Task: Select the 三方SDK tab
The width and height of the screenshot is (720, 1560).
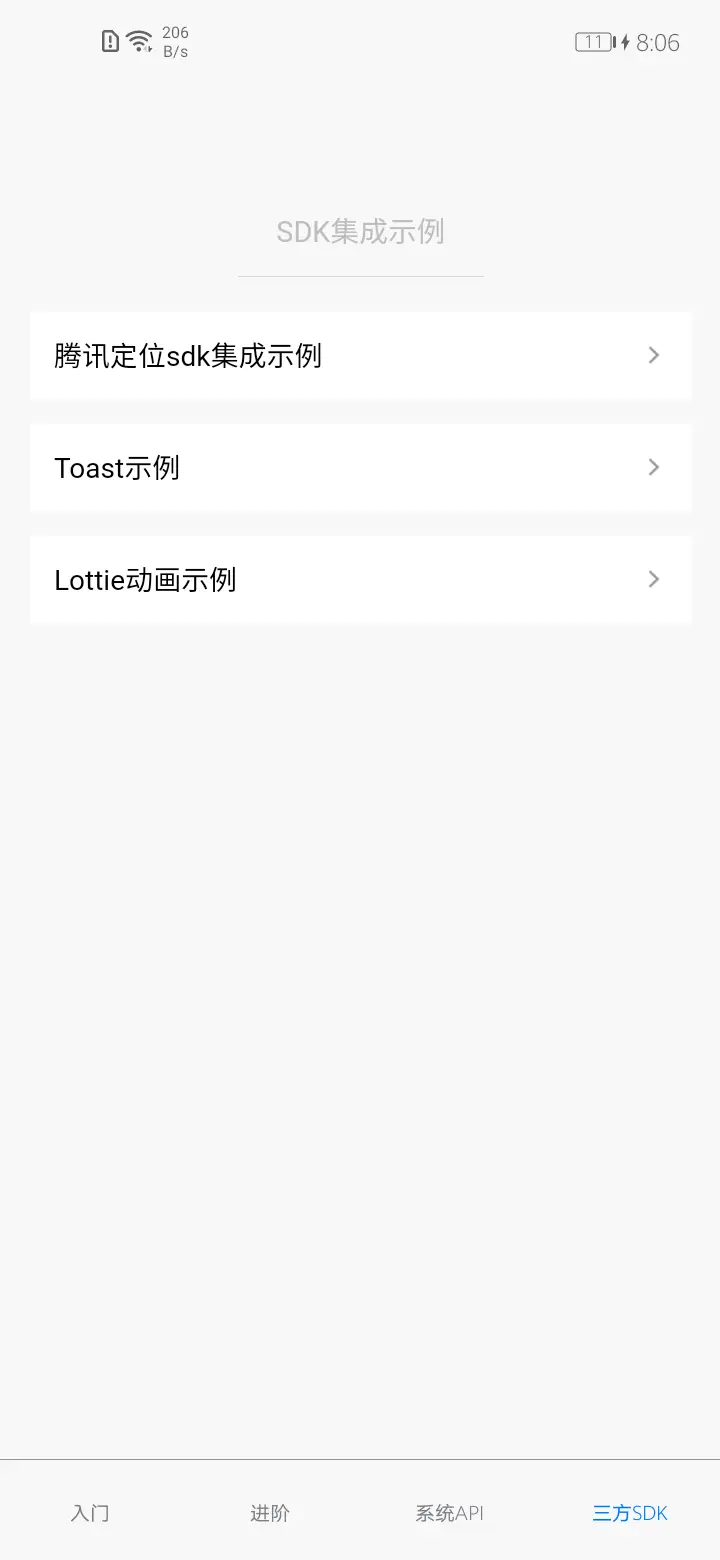Action: 630,1513
